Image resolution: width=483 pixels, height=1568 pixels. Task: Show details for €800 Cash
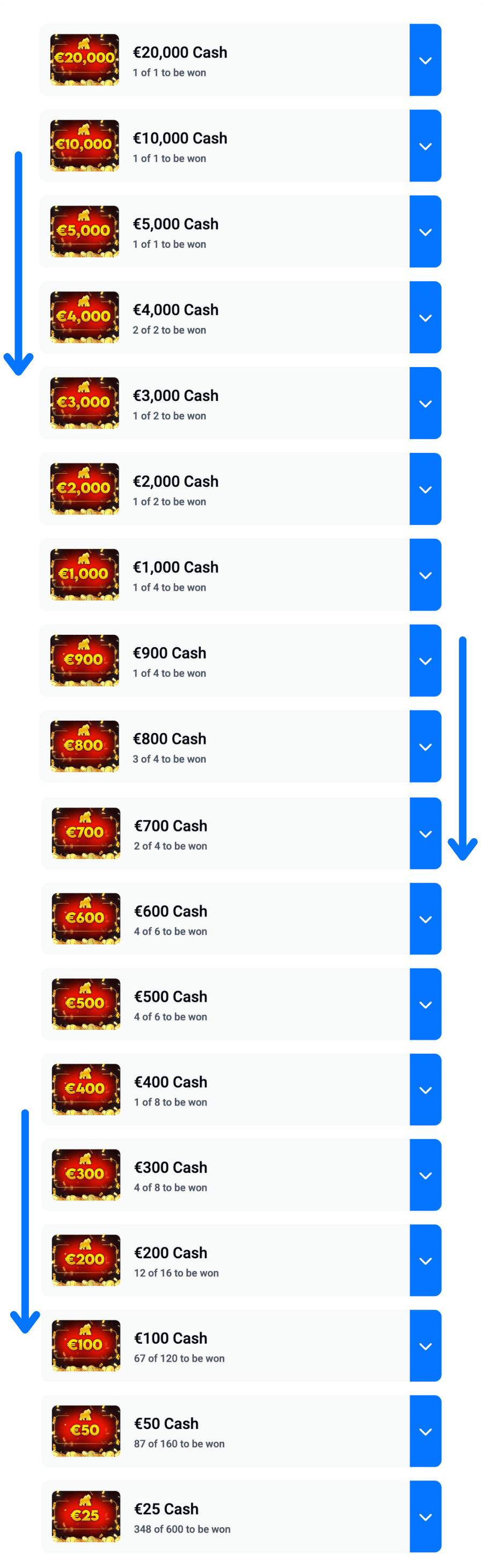click(x=425, y=747)
